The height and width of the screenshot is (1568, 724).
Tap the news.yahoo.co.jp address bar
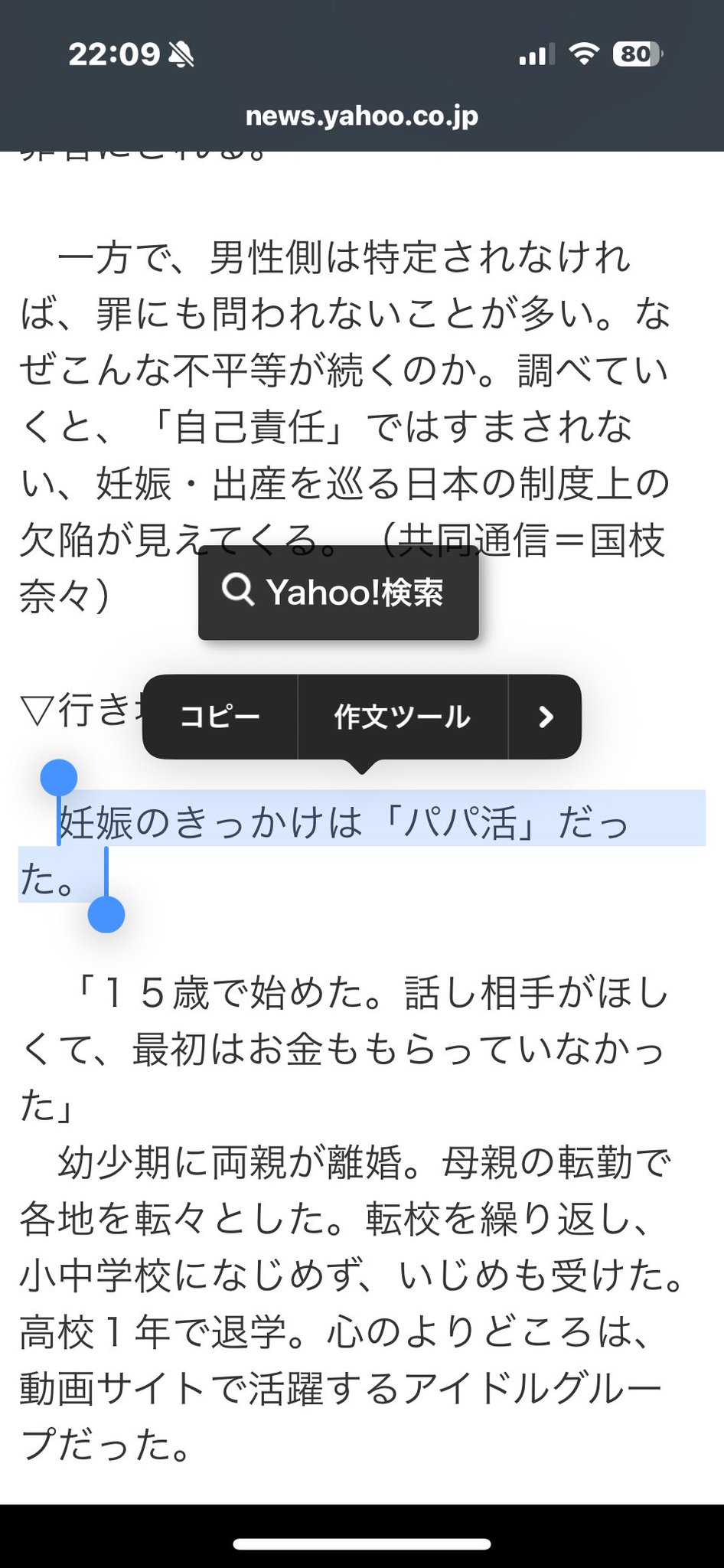click(x=361, y=116)
